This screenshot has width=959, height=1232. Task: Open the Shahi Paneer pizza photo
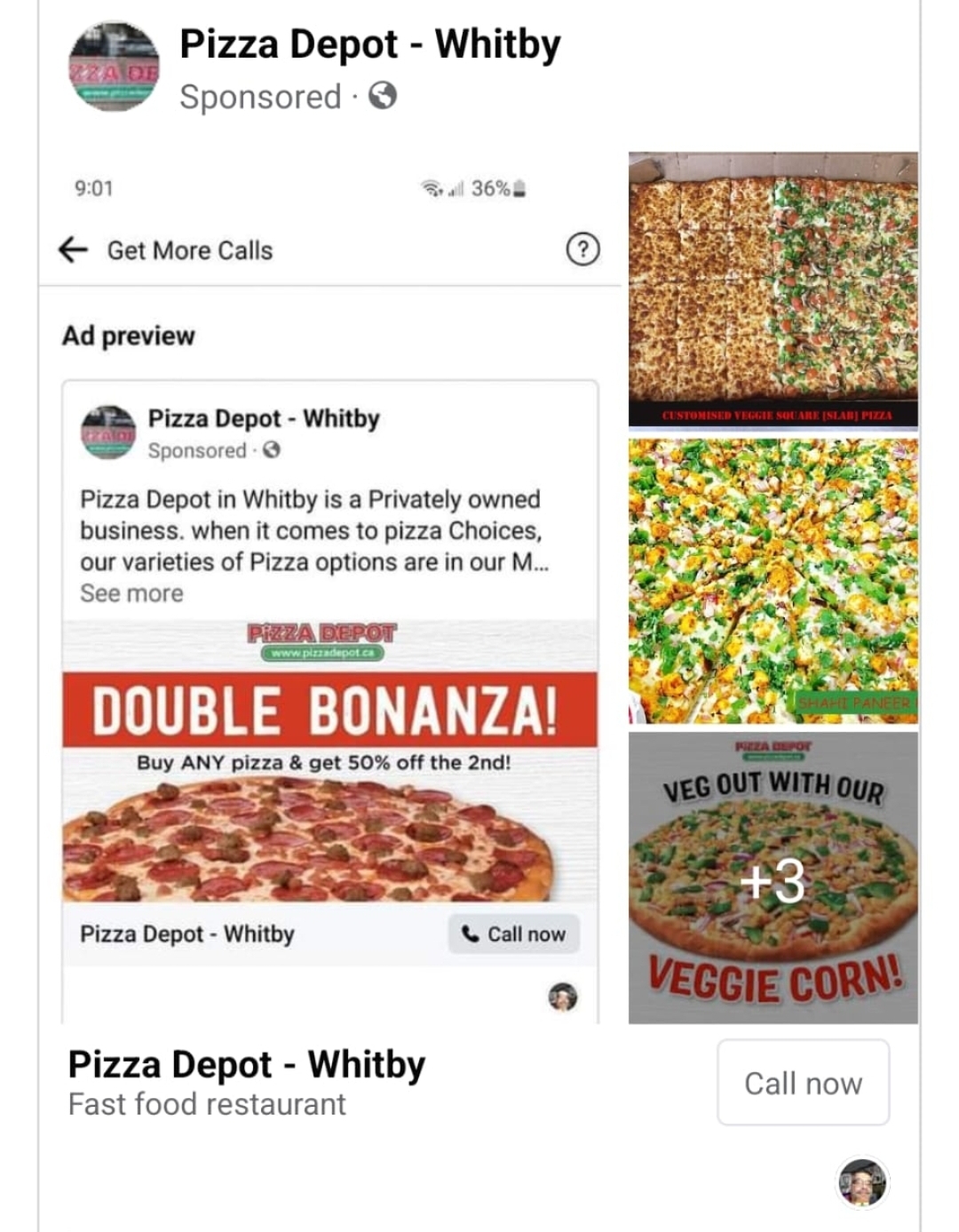(x=773, y=581)
